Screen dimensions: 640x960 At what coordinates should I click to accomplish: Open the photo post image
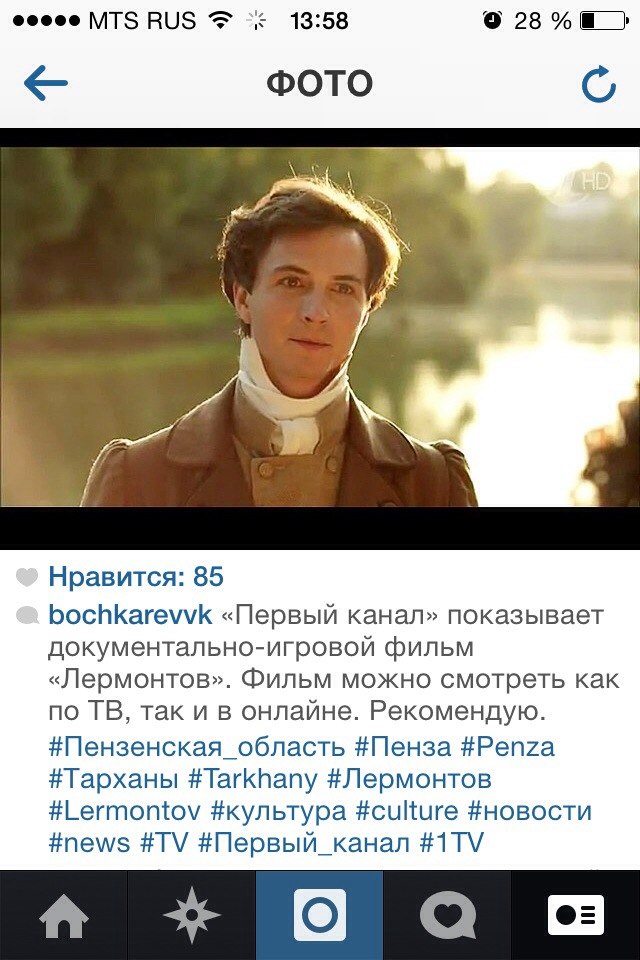pyautogui.click(x=320, y=328)
